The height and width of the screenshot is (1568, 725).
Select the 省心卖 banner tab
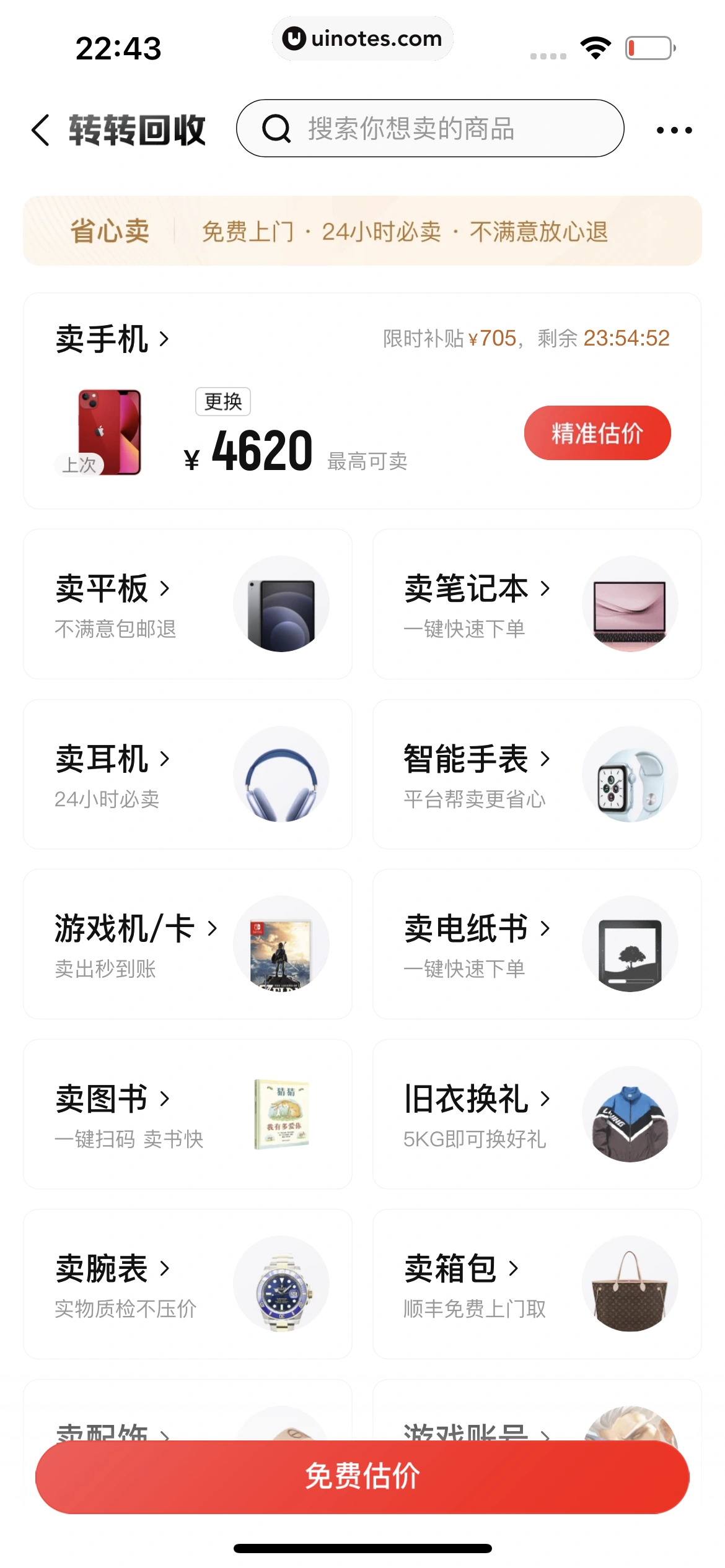click(x=110, y=230)
